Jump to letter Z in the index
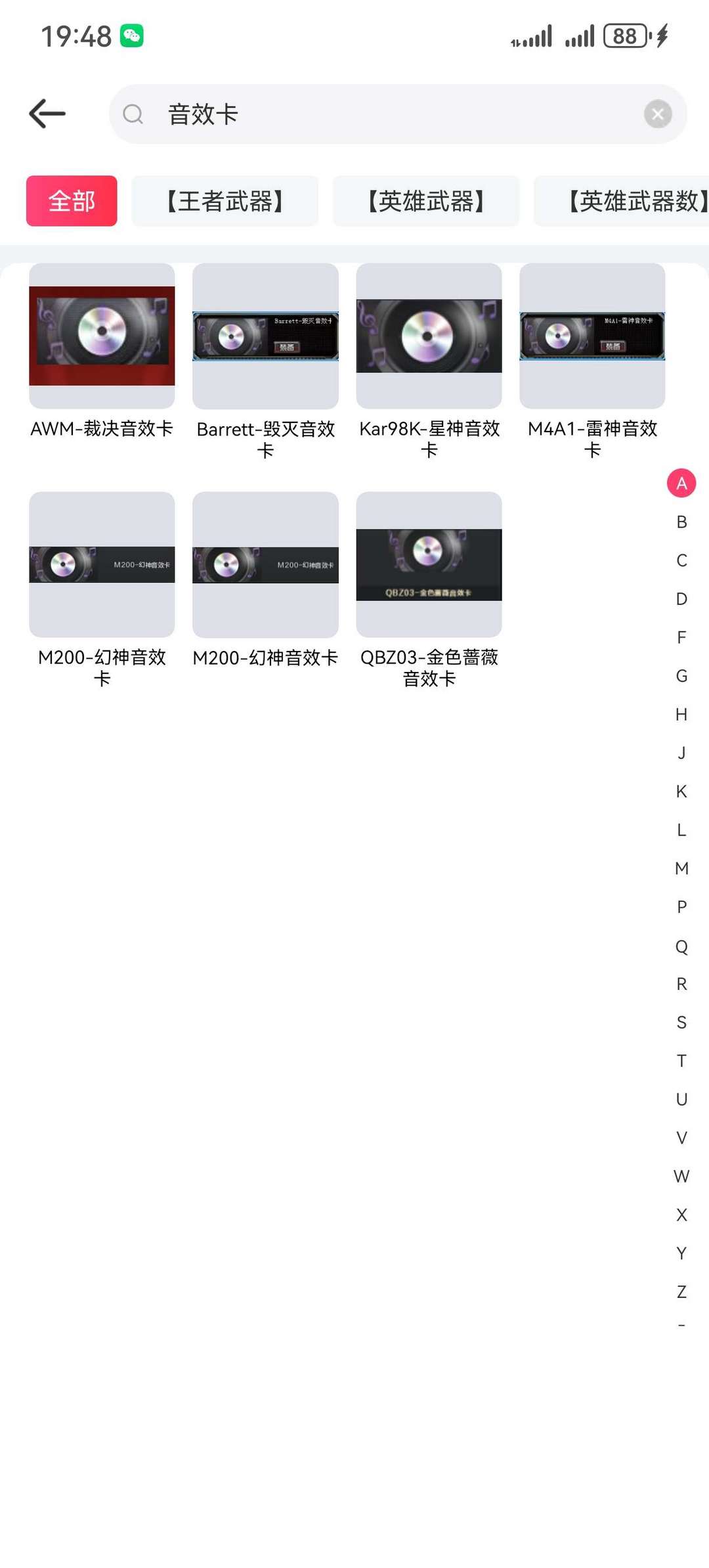The width and height of the screenshot is (709, 1568). (681, 1292)
